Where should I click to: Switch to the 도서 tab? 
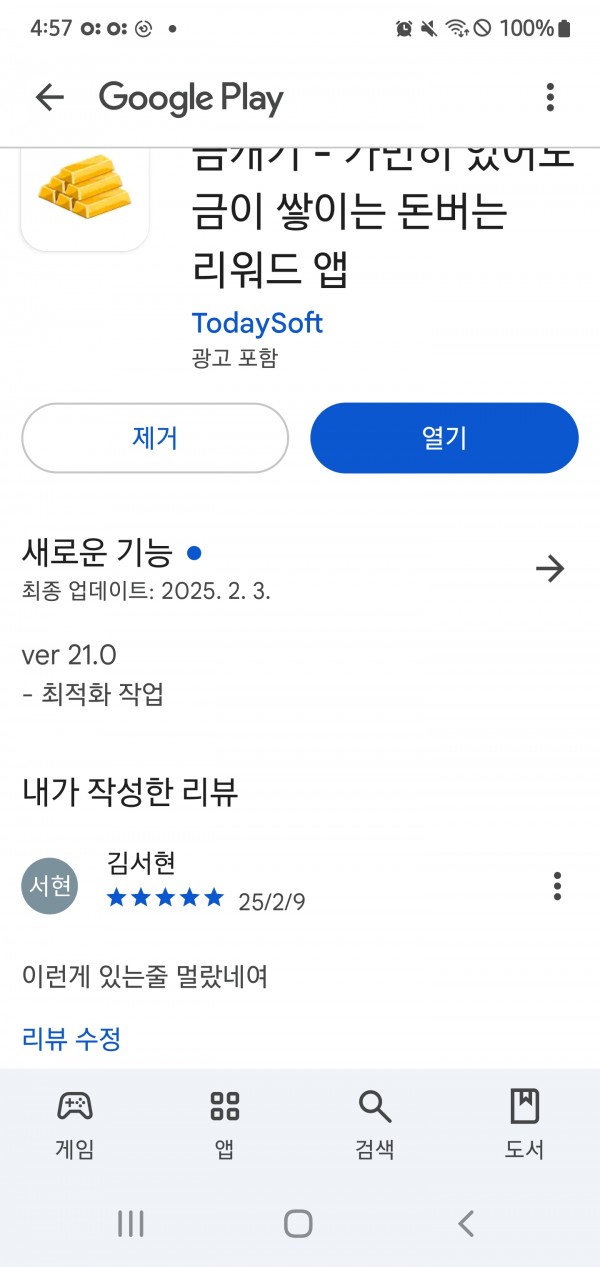coord(525,1124)
